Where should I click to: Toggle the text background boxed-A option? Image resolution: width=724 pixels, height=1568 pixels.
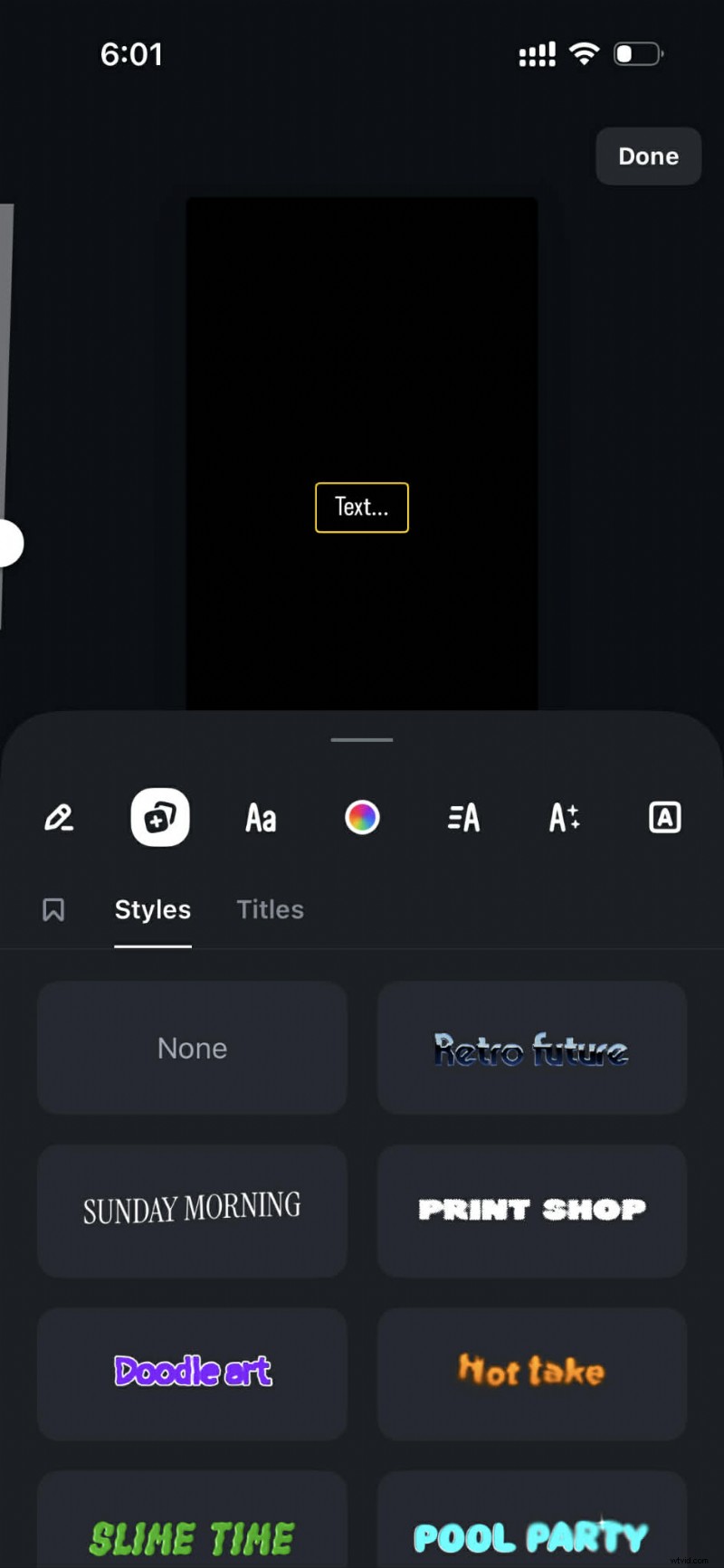coord(664,818)
